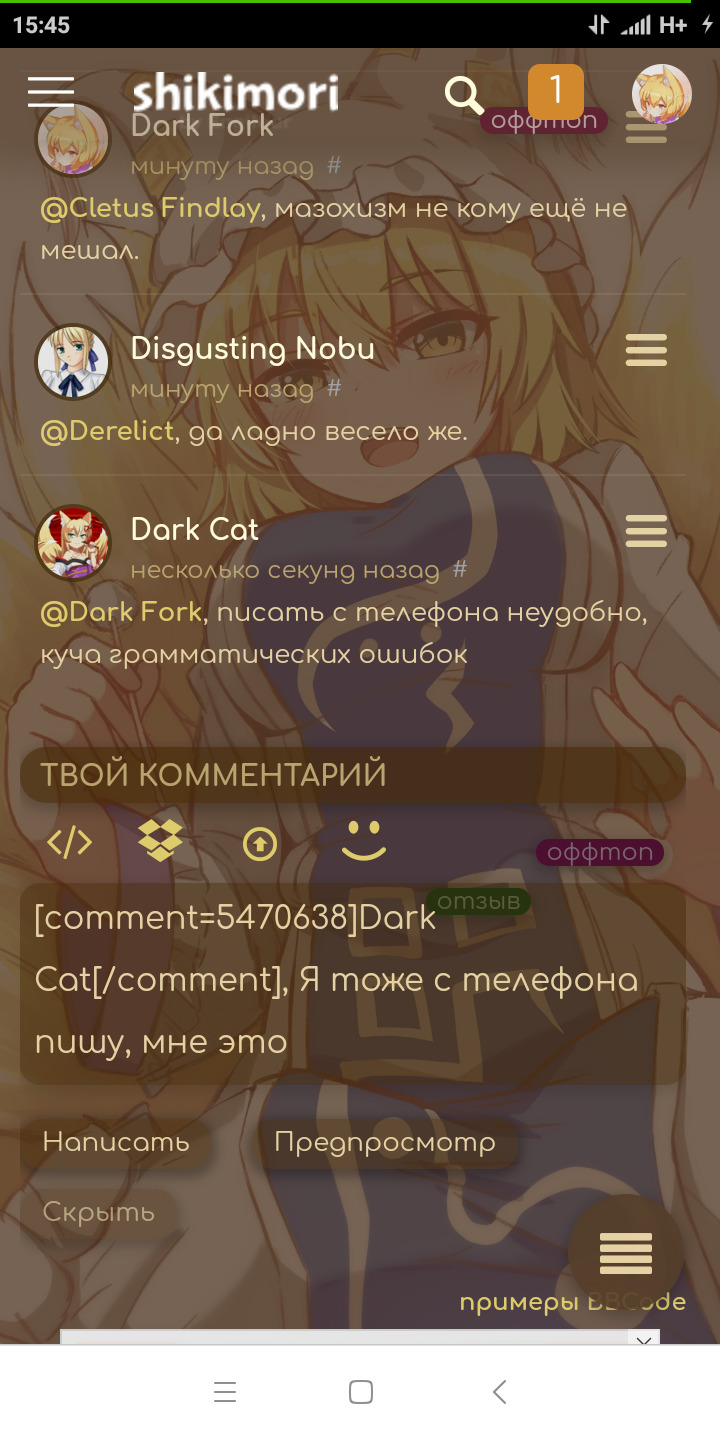The width and height of the screenshot is (720, 1440).
Task: Open your profile avatar menu
Action: tap(662, 94)
